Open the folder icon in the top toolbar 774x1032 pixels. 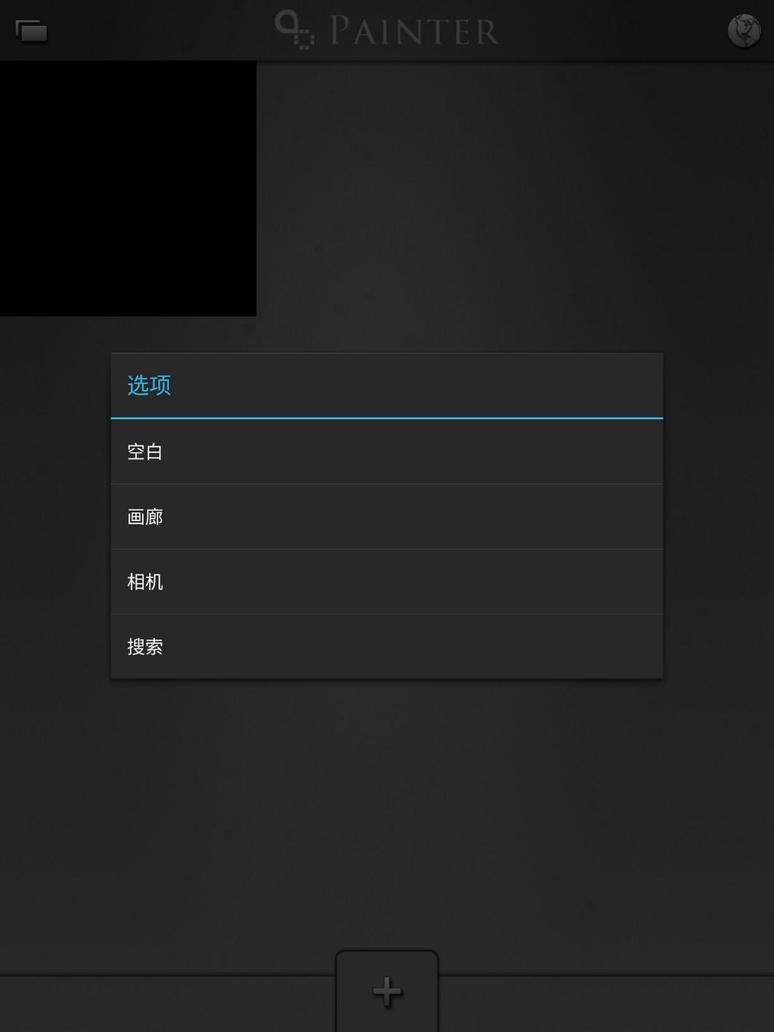30,30
